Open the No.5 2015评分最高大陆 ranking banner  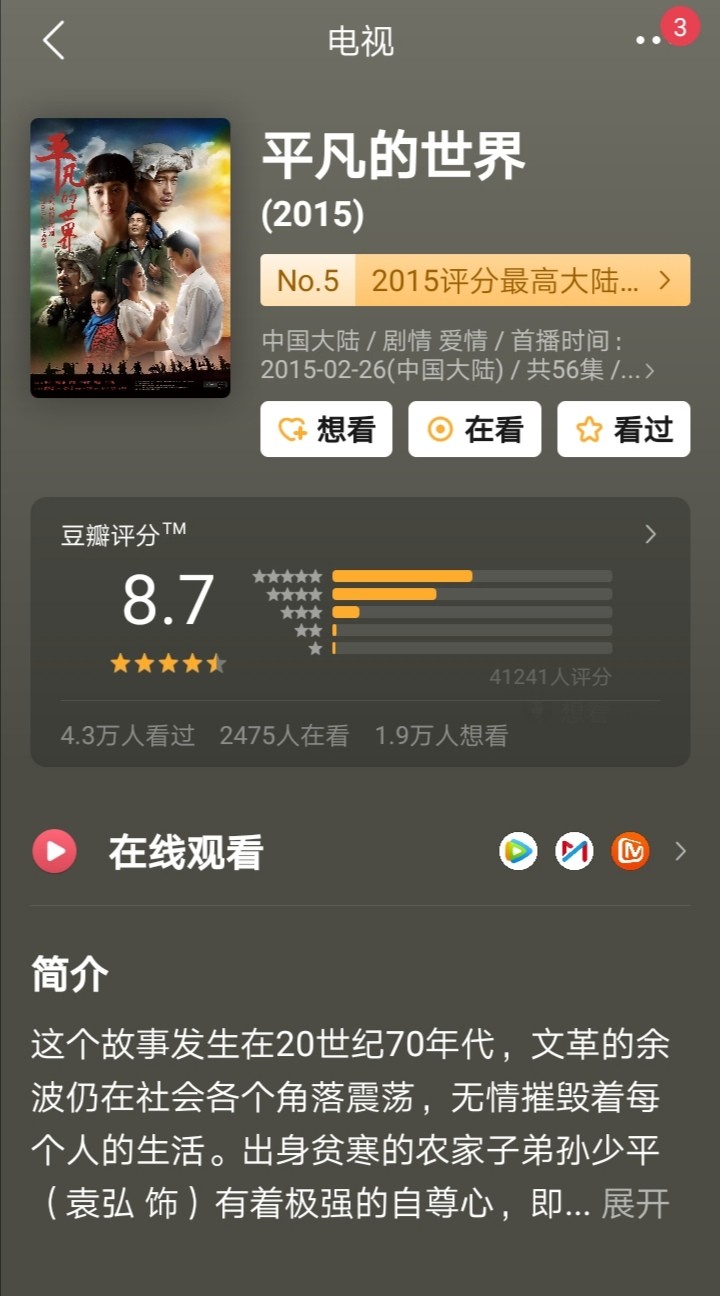[475, 280]
